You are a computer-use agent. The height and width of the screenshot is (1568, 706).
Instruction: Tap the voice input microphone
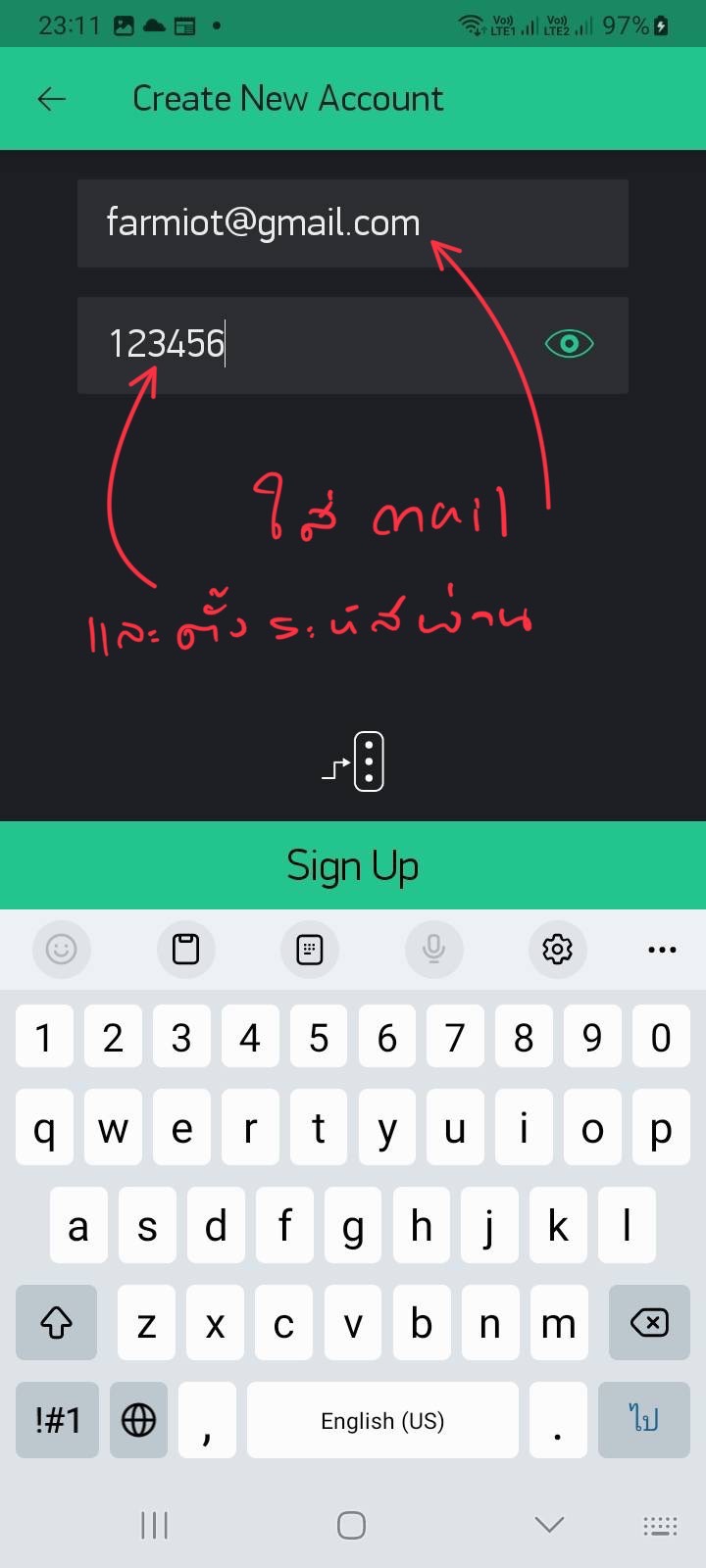click(x=433, y=949)
